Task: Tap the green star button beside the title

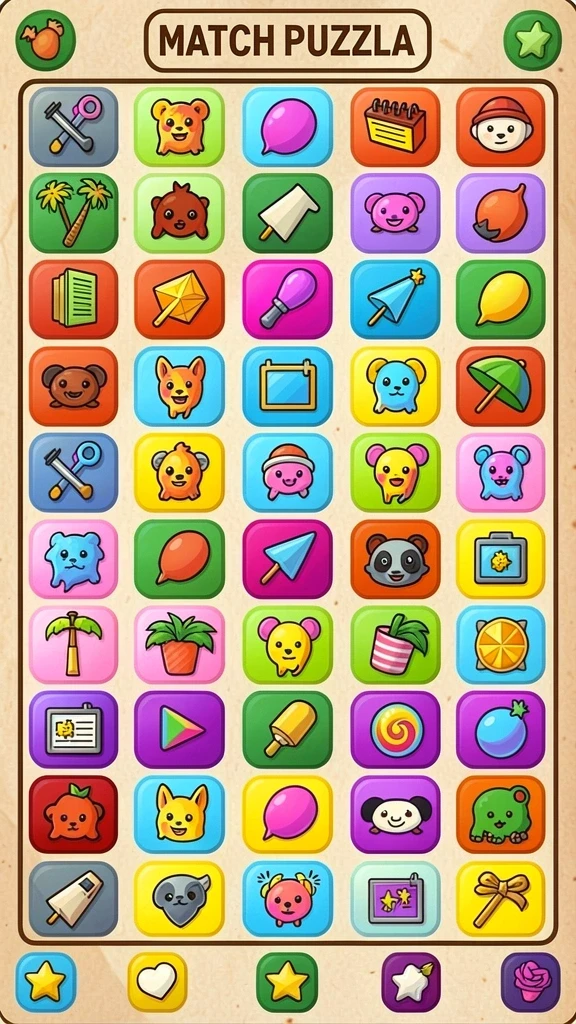Action: pos(533,40)
